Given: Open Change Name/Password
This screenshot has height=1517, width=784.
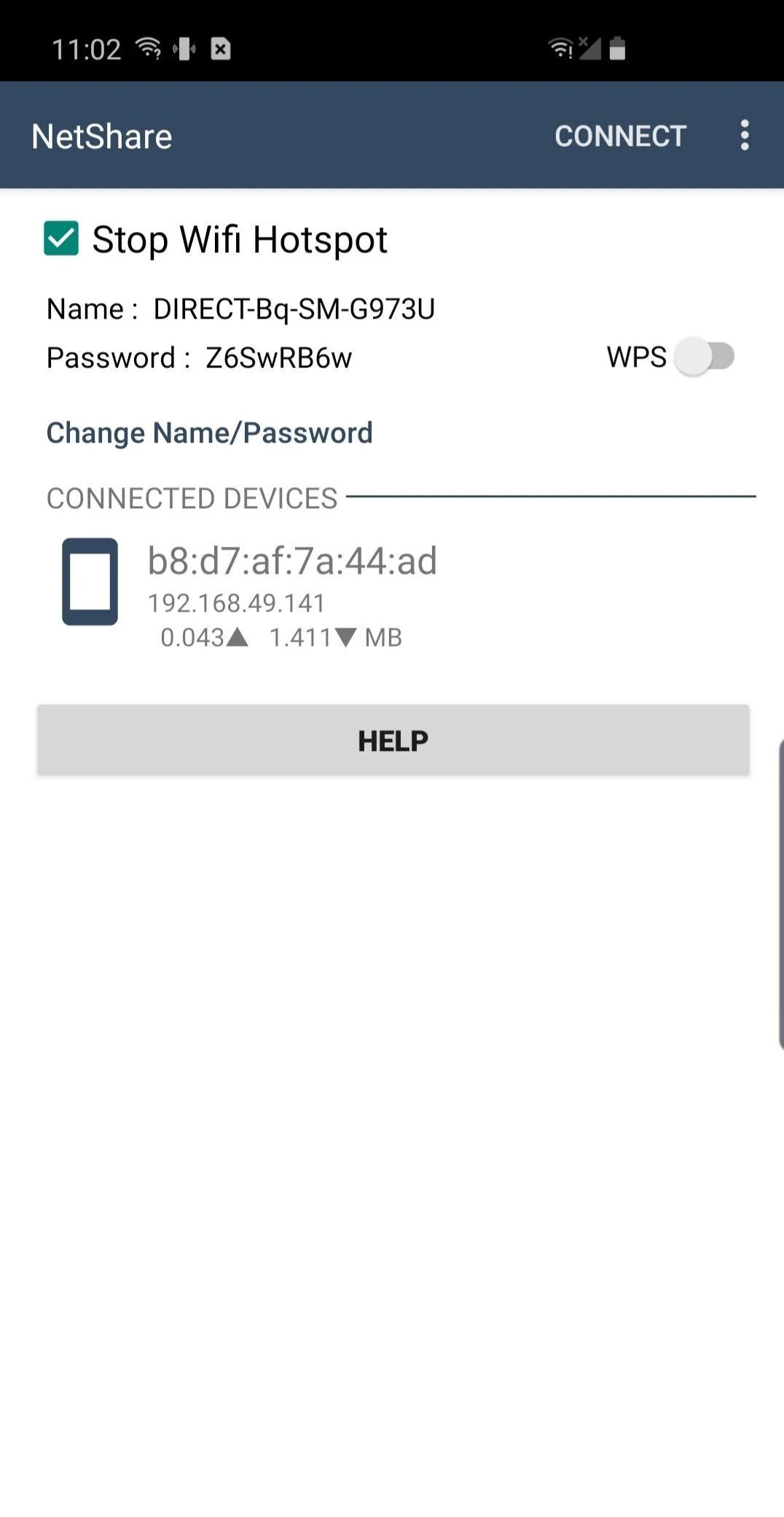Looking at the screenshot, I should (209, 432).
